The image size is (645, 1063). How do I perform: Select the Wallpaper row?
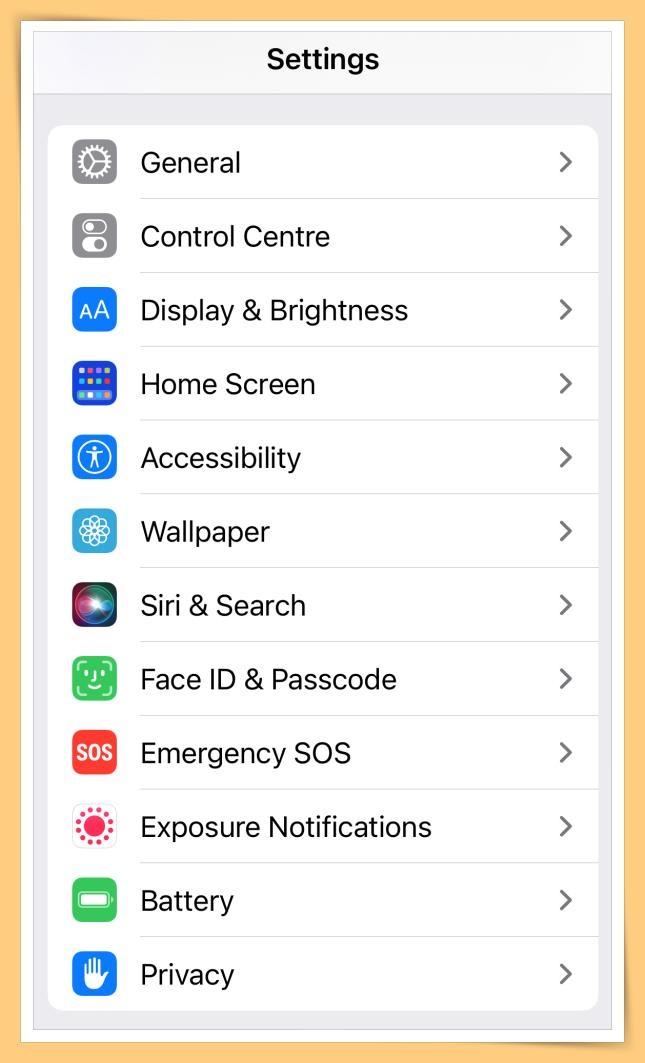322,531
